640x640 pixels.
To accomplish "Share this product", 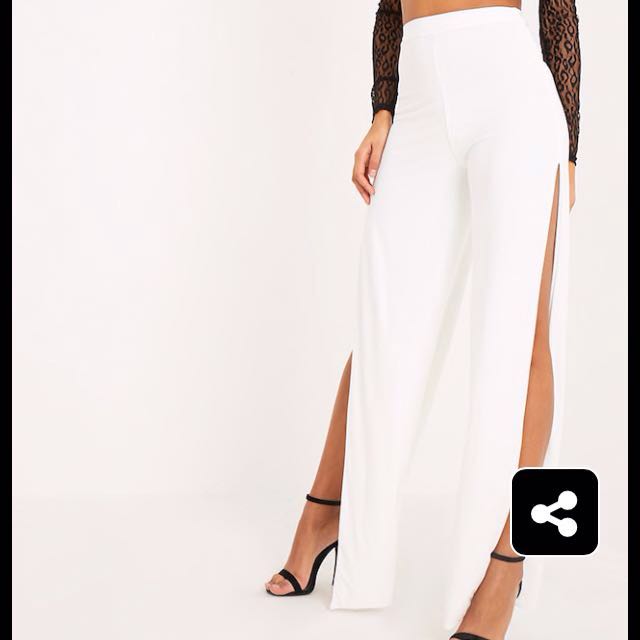I will tap(554, 512).
